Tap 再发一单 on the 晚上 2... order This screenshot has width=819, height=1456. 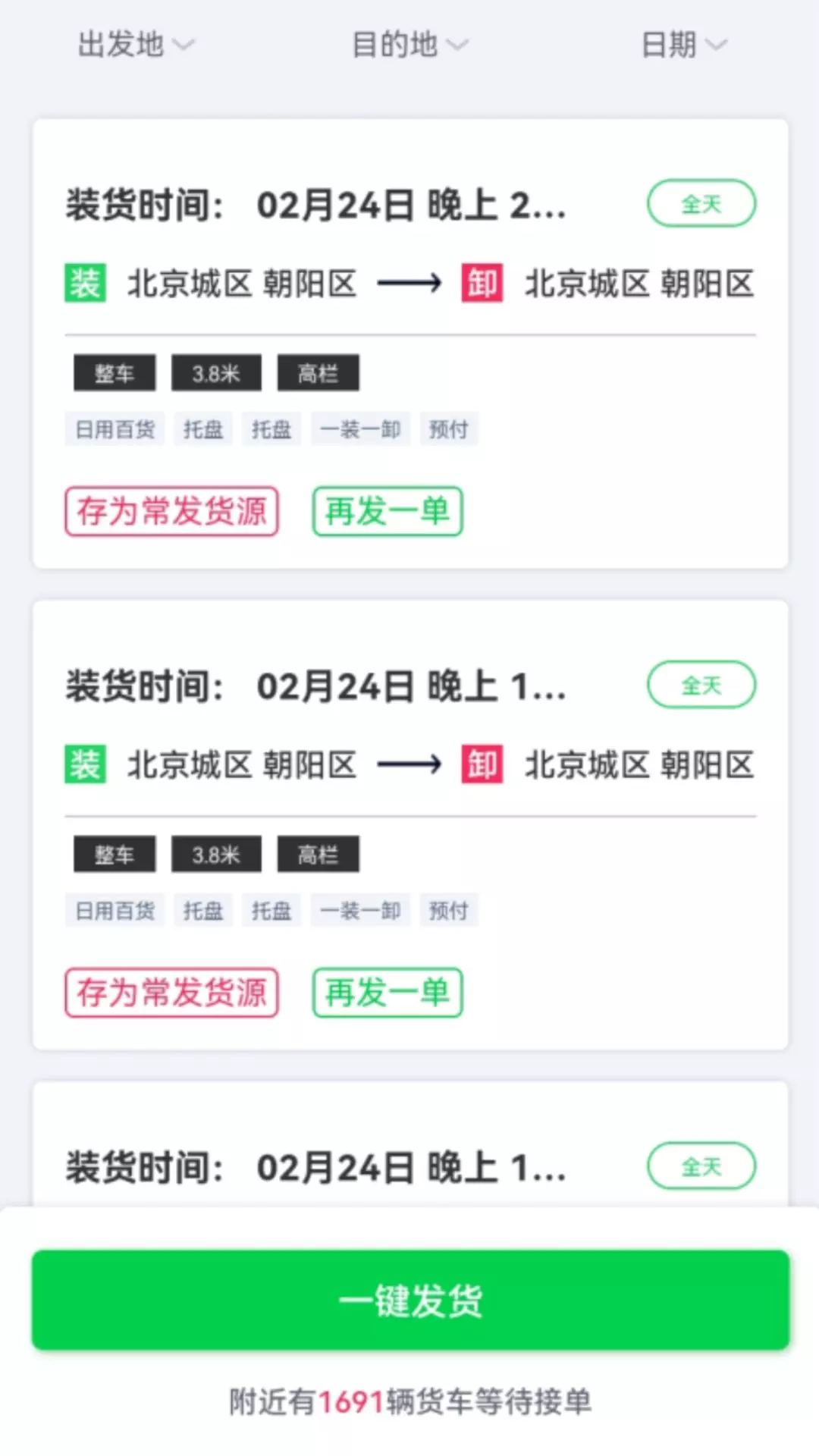click(388, 511)
